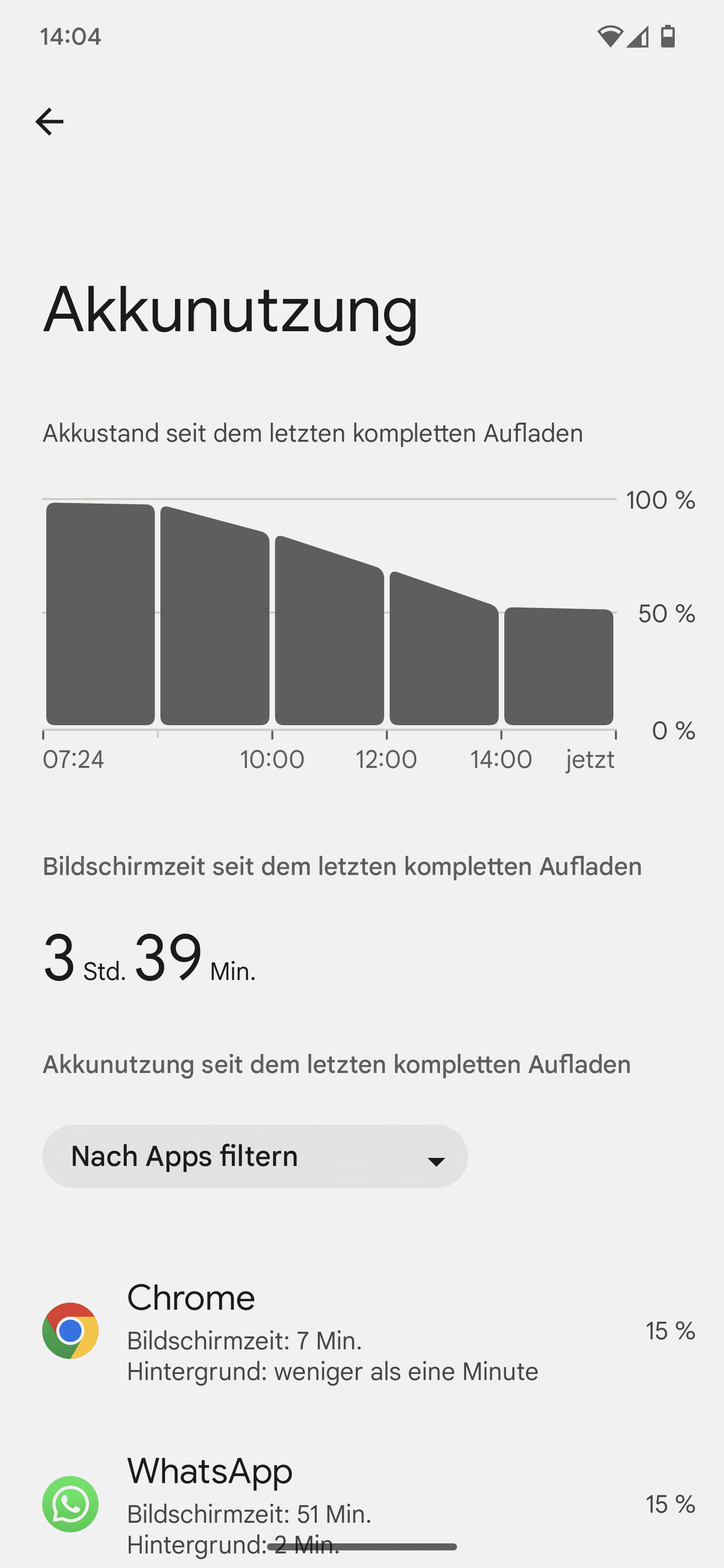Select the battery chart bar ending at jetzt
Viewport: 724px width, 1568px height.
pyautogui.click(x=559, y=666)
